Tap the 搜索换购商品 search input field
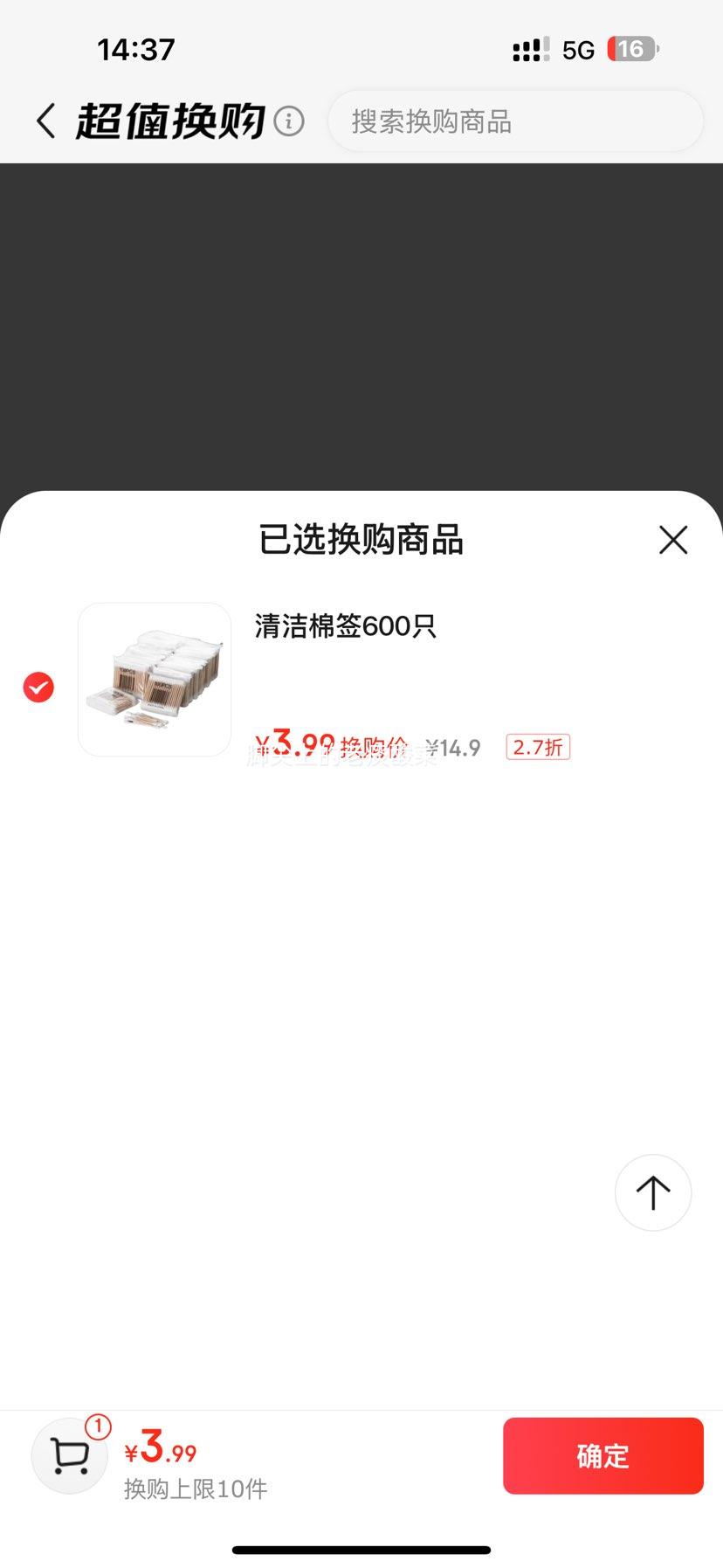 click(515, 121)
